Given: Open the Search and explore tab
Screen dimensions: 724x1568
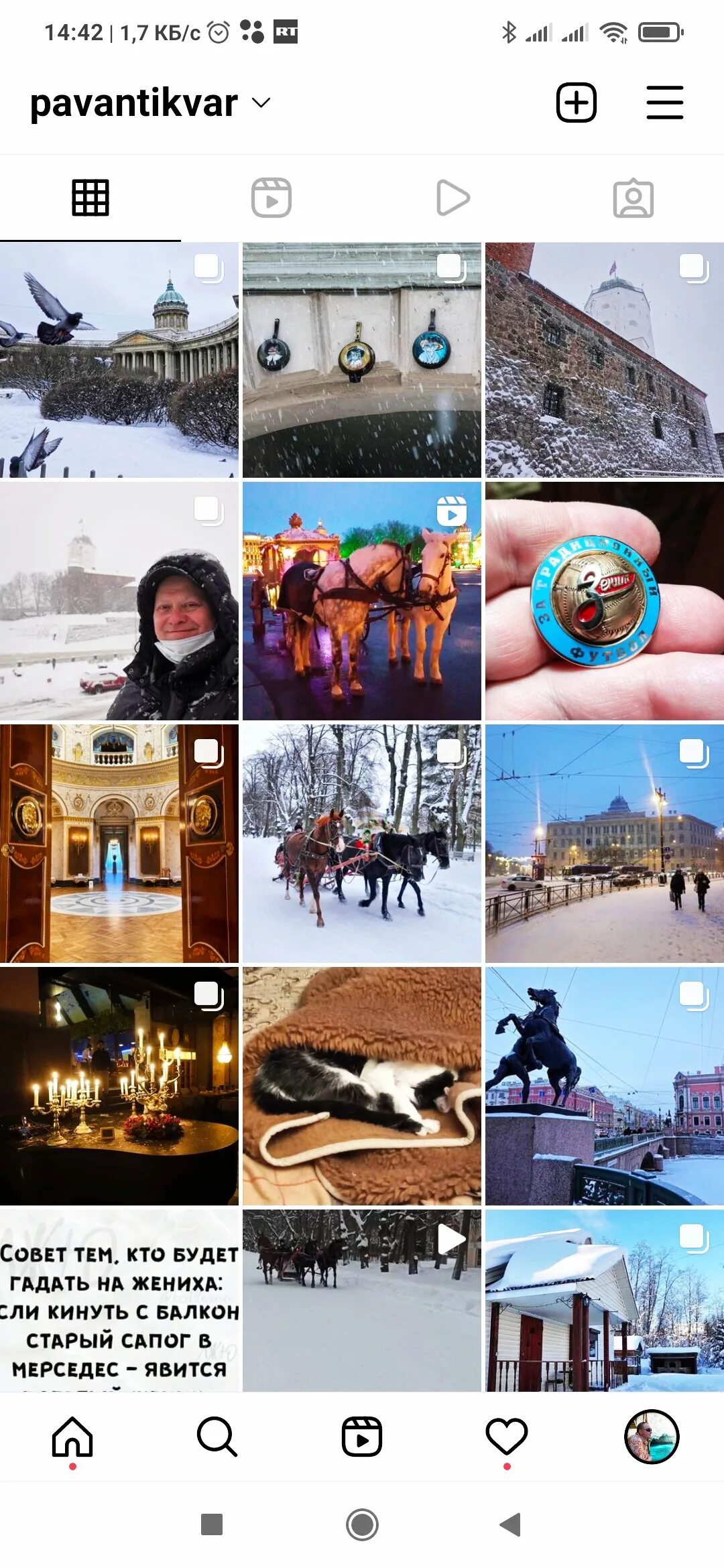Looking at the screenshot, I should [x=217, y=1437].
